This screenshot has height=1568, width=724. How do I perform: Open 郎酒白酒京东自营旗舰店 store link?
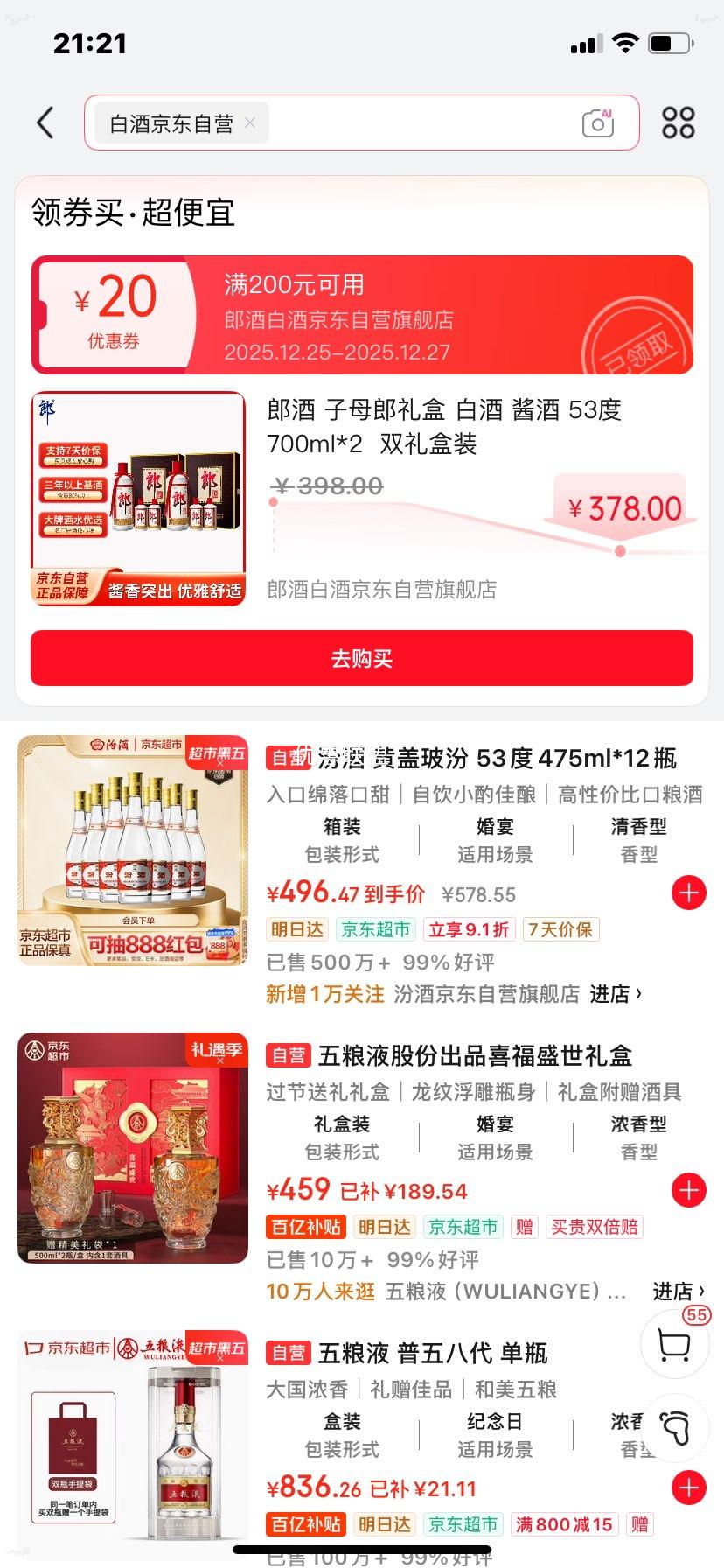coord(382,590)
